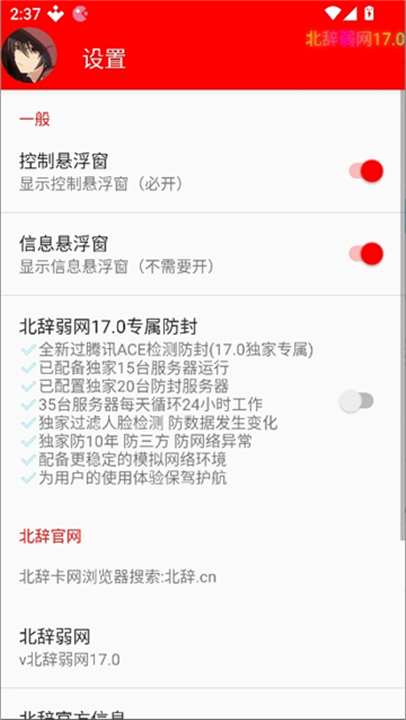This screenshot has width=406, height=720.
Task: Open the 北辞弱网 version row
Action: pos(203,647)
